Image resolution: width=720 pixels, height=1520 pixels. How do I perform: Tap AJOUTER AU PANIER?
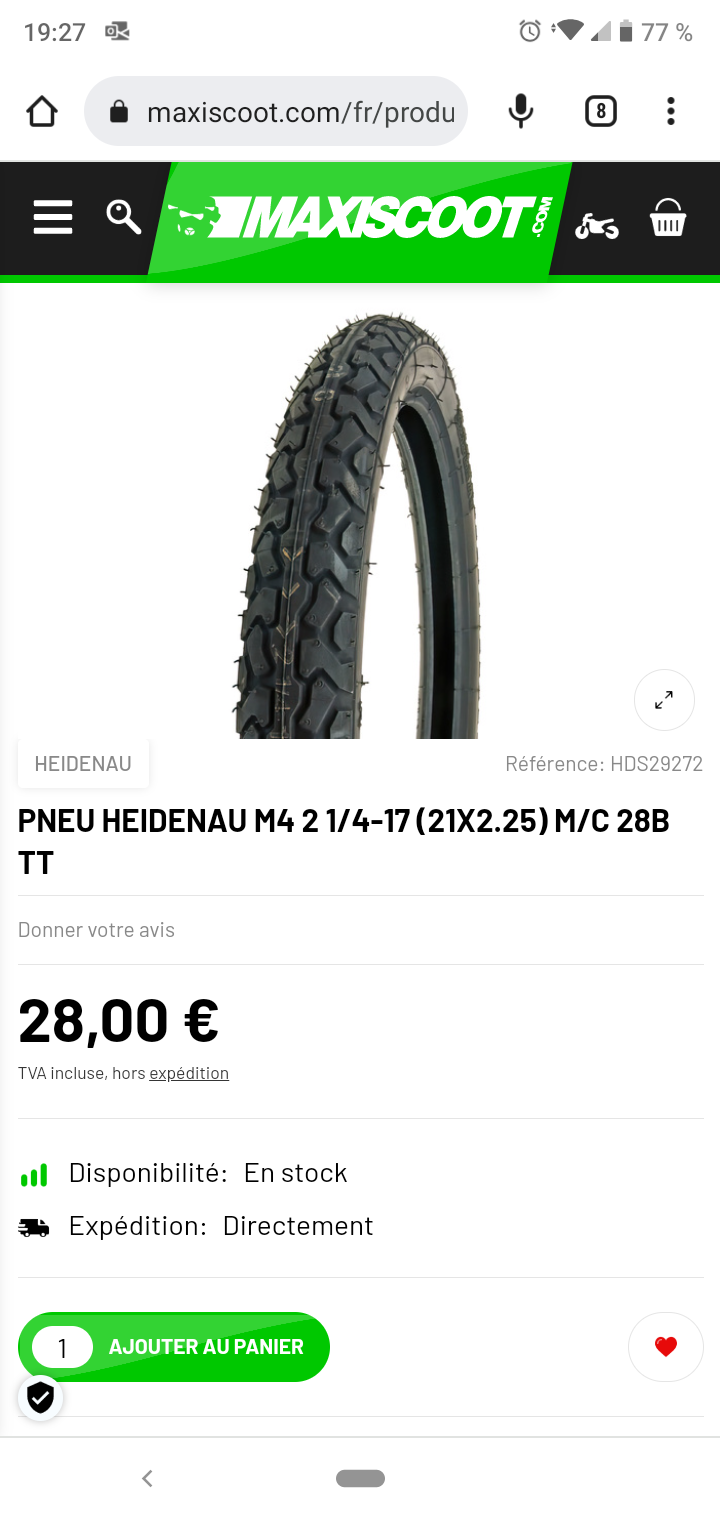[x=206, y=1347]
